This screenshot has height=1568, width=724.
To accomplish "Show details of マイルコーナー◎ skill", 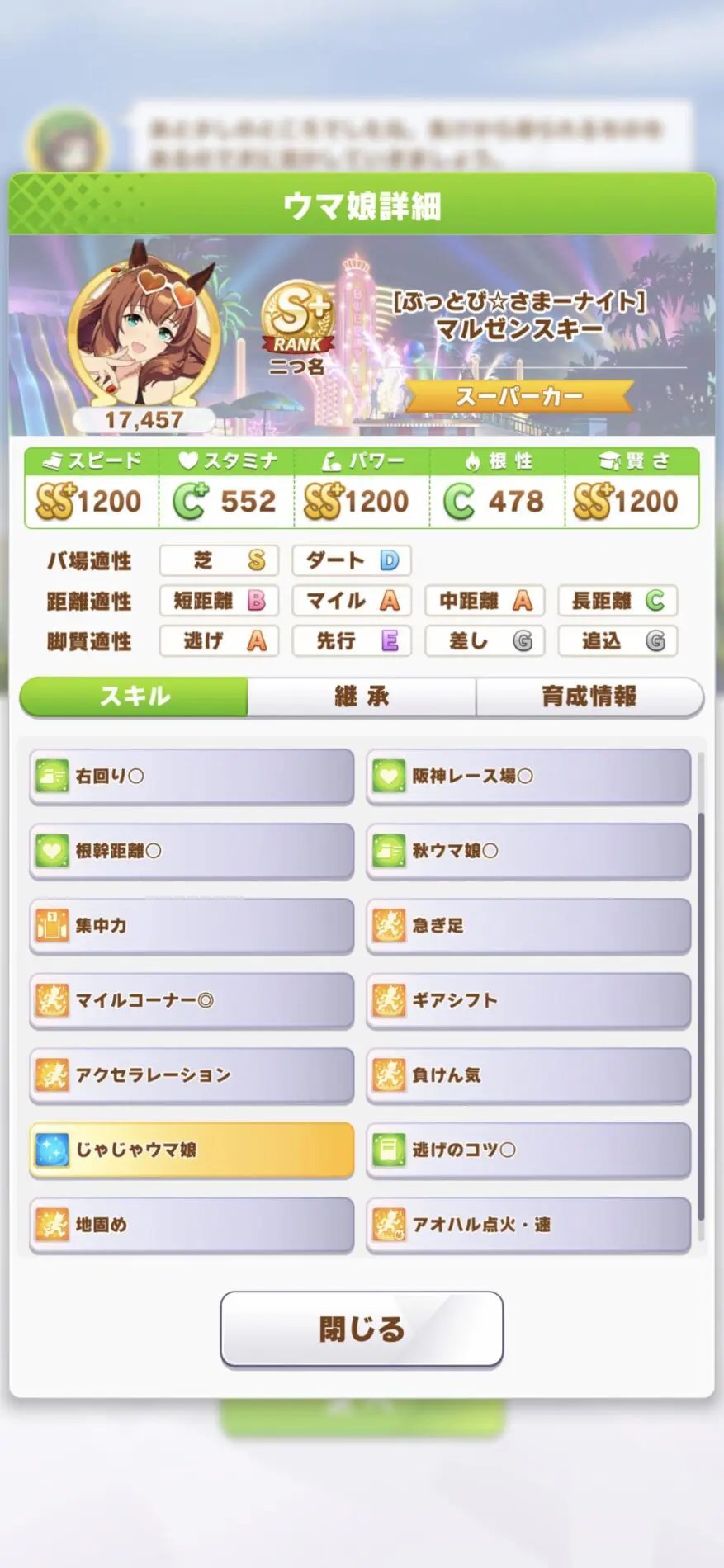I will click(x=192, y=1000).
